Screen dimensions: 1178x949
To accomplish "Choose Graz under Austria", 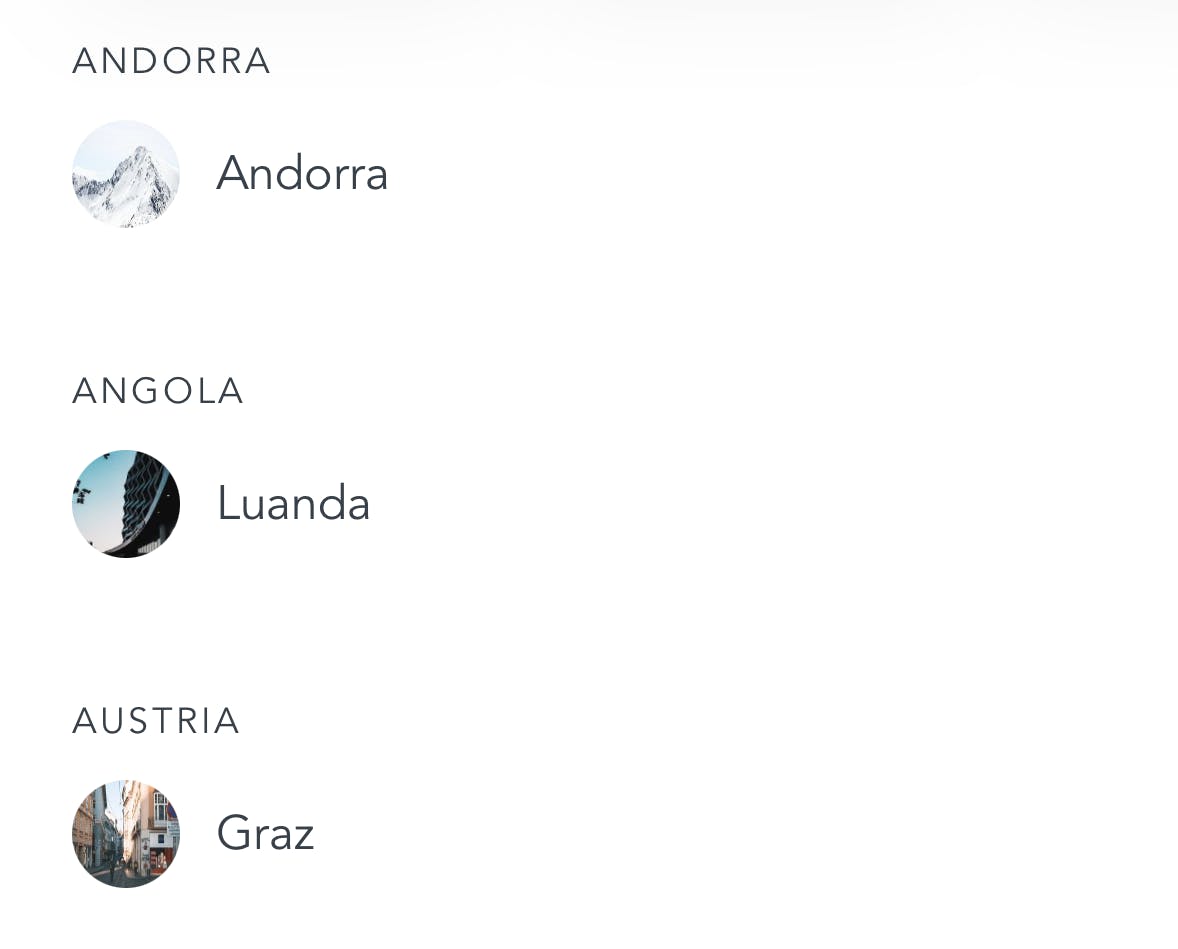I will coord(264,833).
